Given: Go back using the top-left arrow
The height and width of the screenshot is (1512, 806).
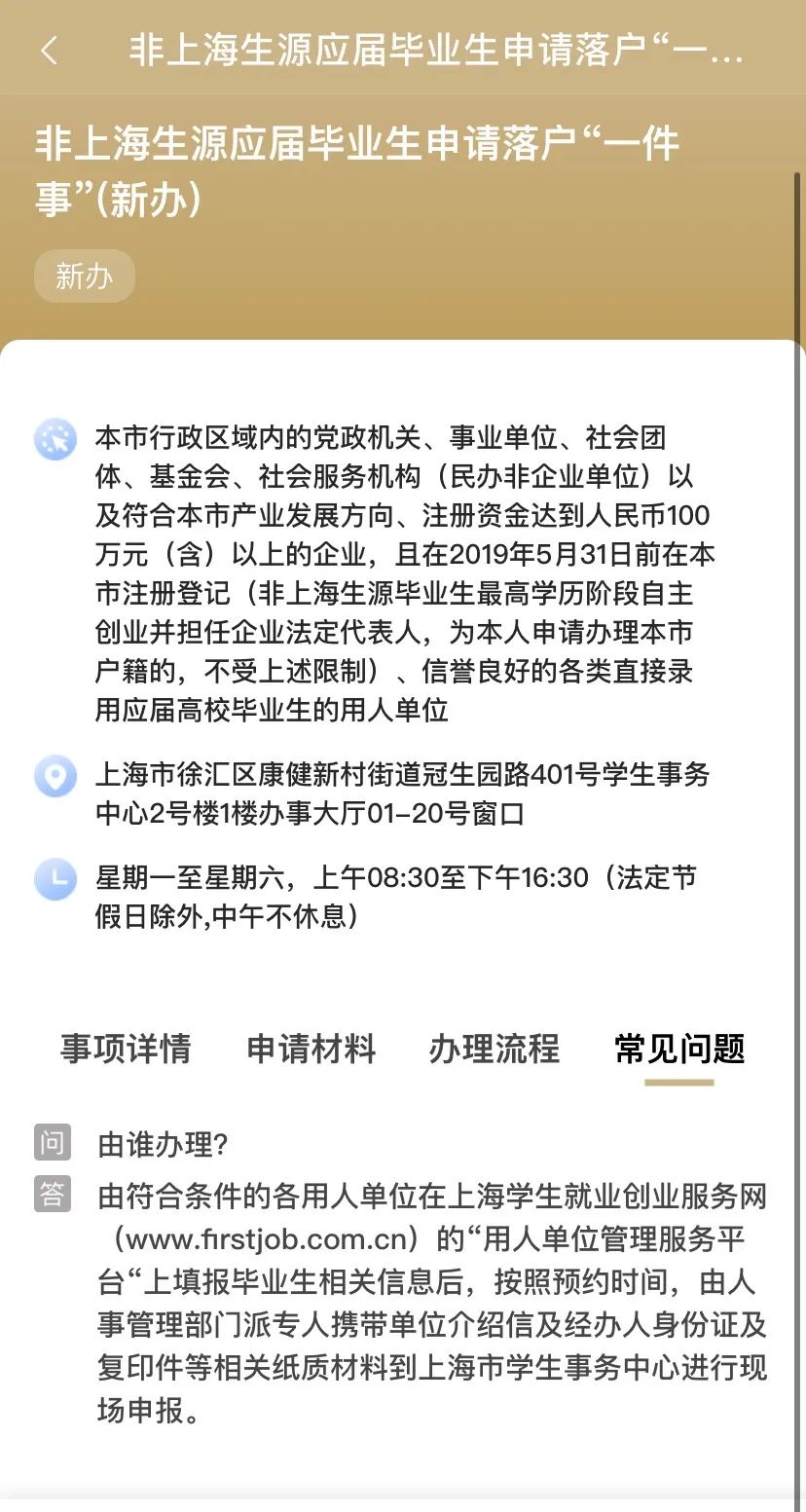Looking at the screenshot, I should [51, 51].
